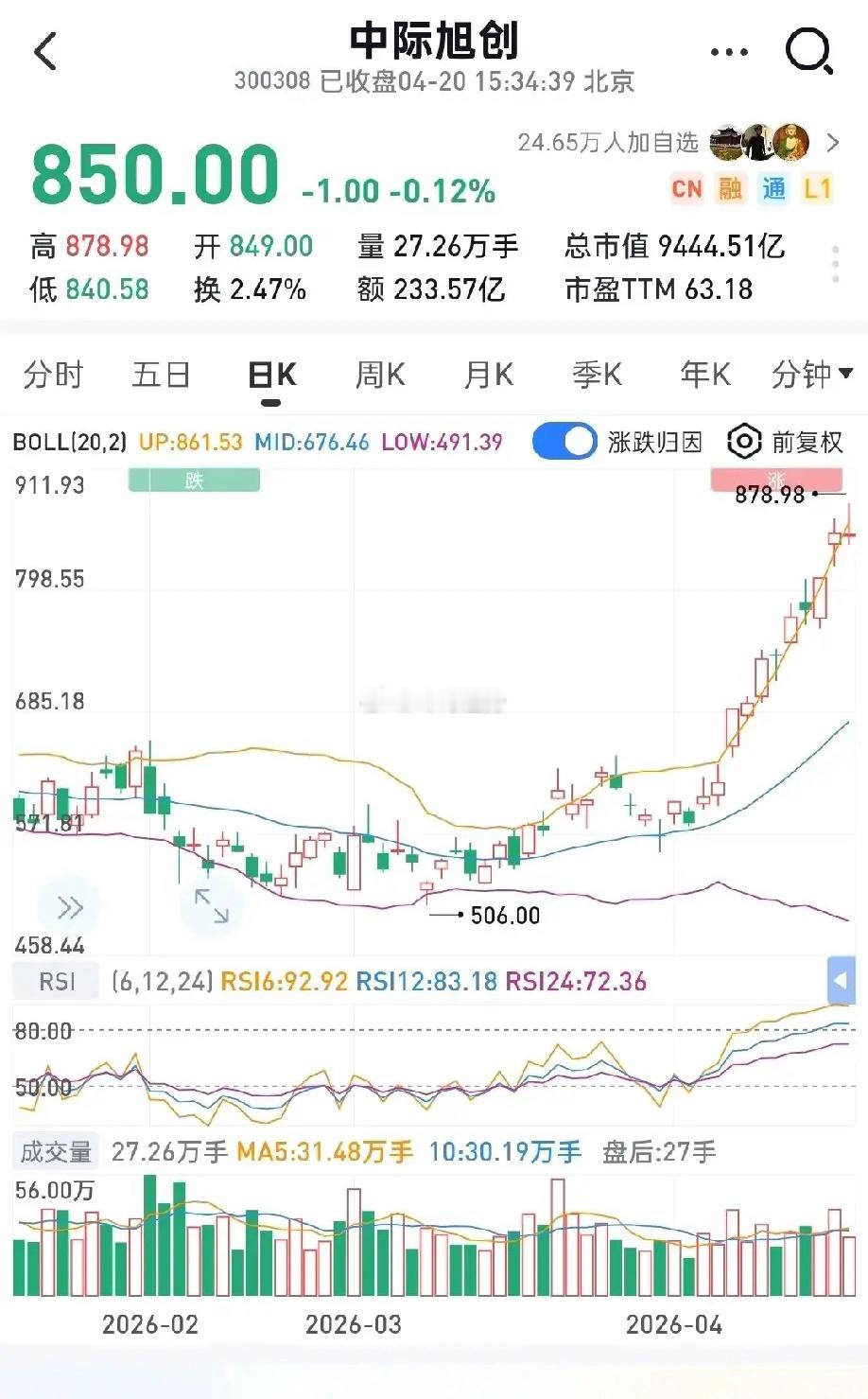Tap the diagonal arrows zoom icon on chart
Image resolution: width=868 pixels, height=1399 pixels.
point(212,905)
